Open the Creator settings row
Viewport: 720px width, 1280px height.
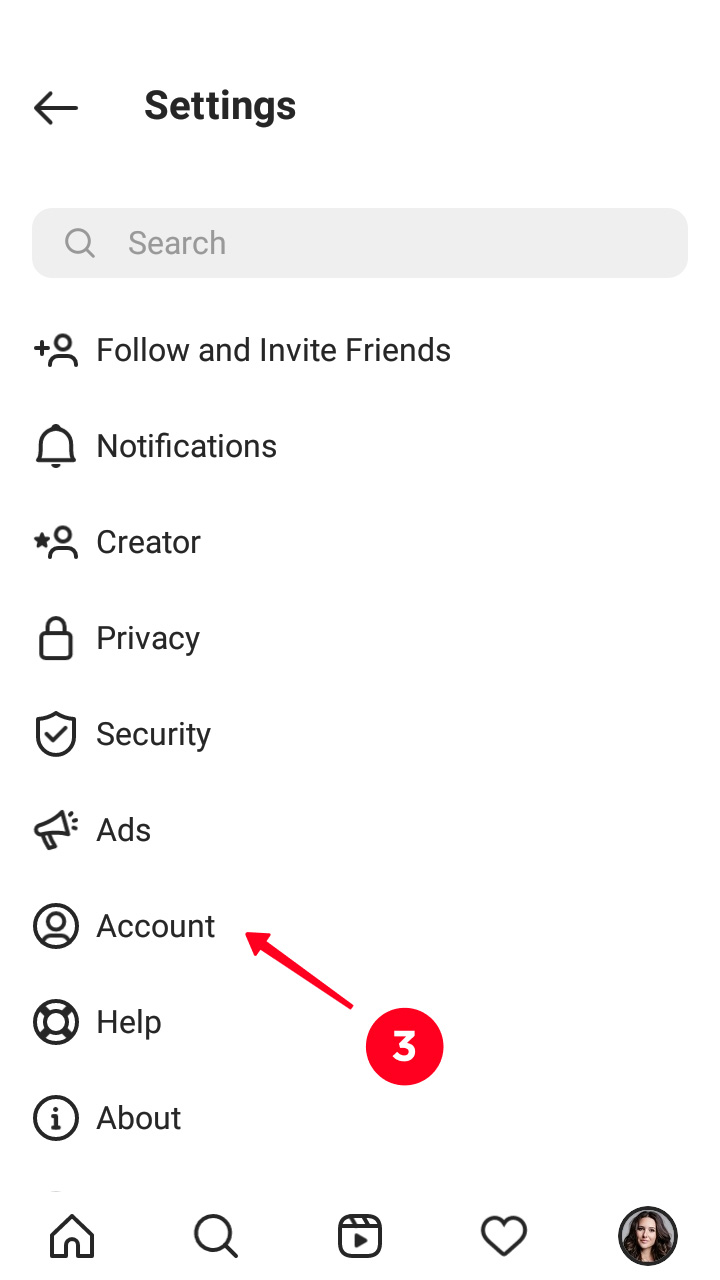[x=360, y=542]
